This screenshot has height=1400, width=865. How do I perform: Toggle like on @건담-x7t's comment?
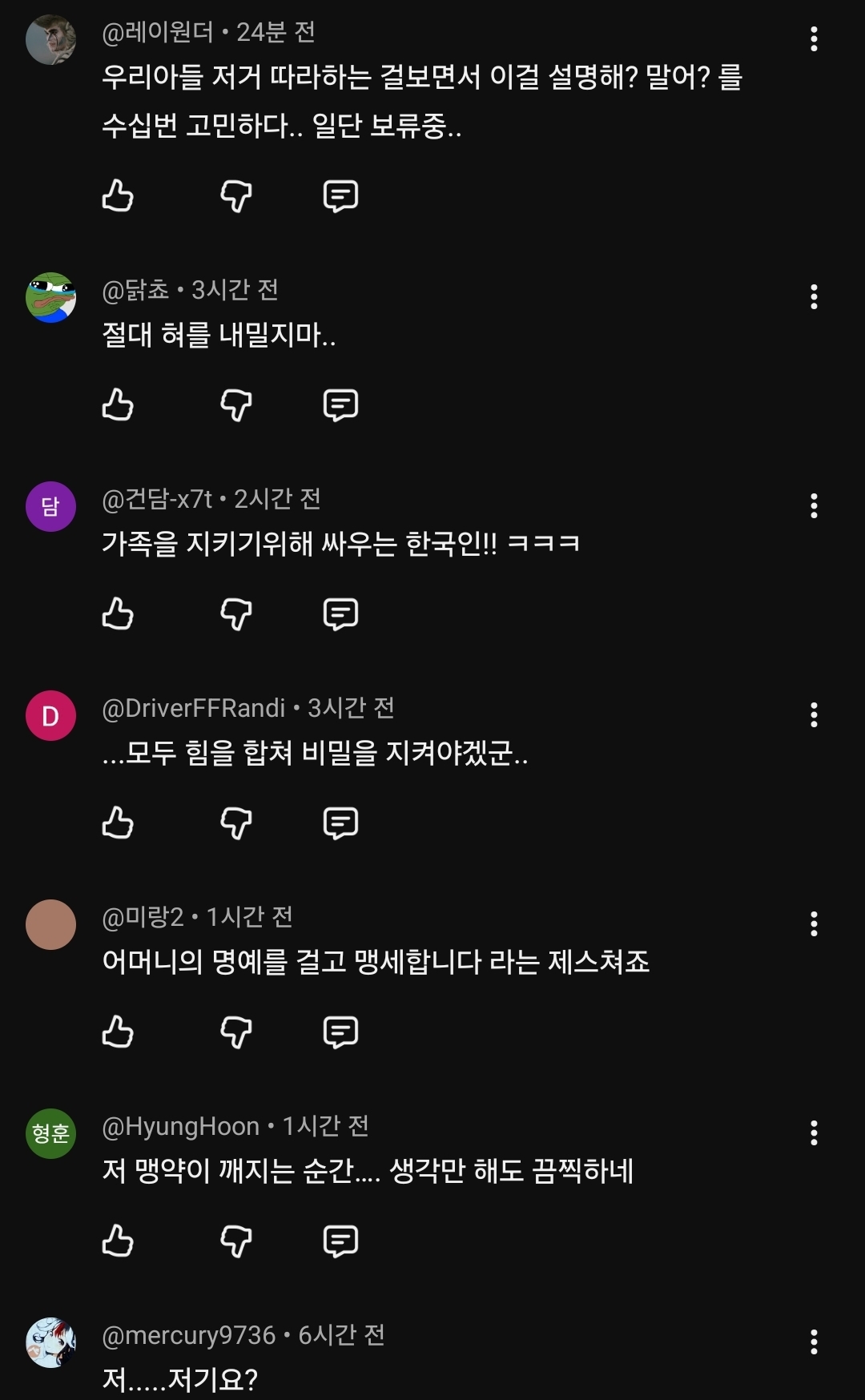(x=118, y=615)
